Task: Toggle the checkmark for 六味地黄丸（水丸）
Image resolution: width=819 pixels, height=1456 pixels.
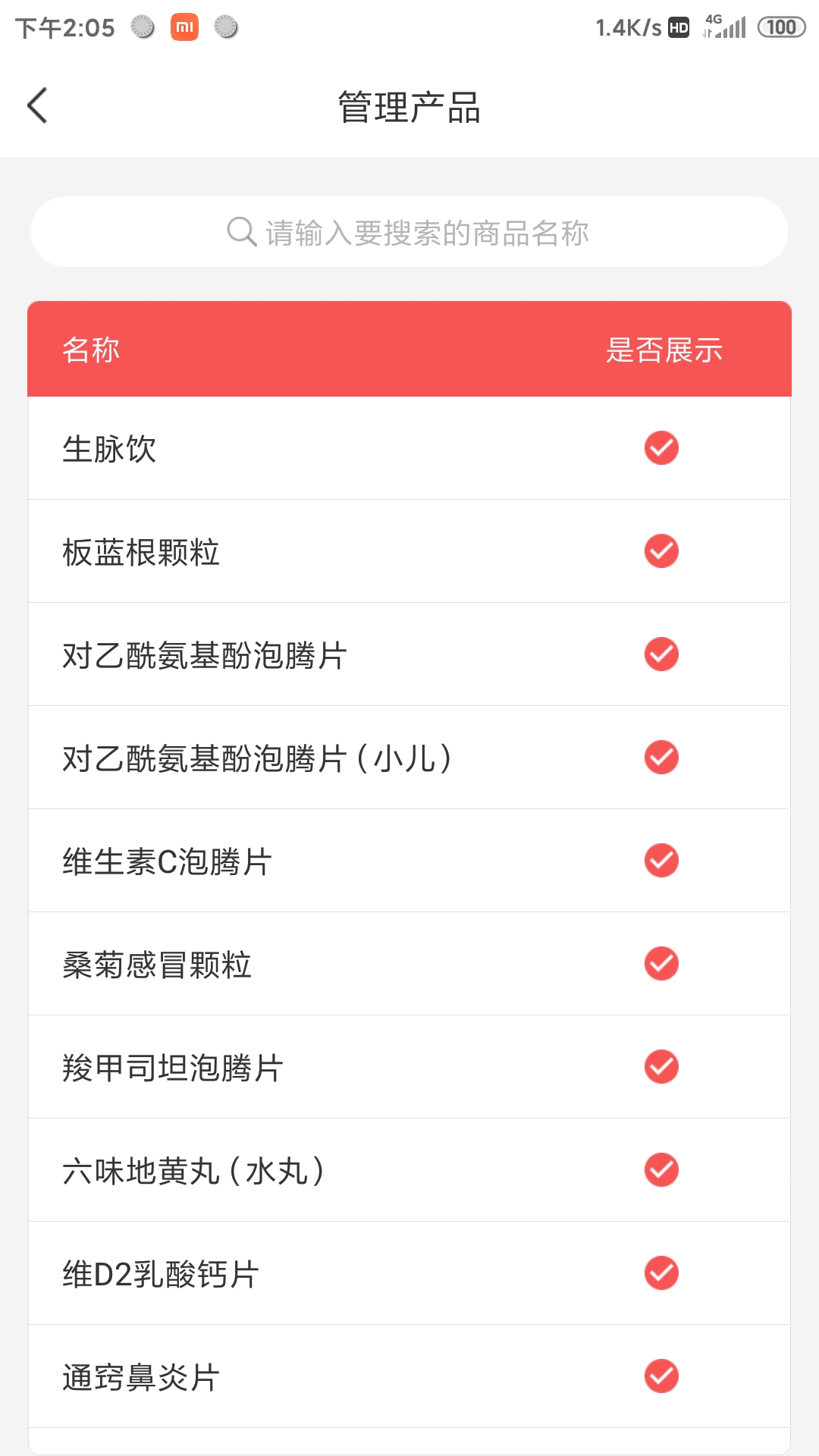Action: pos(661,1170)
